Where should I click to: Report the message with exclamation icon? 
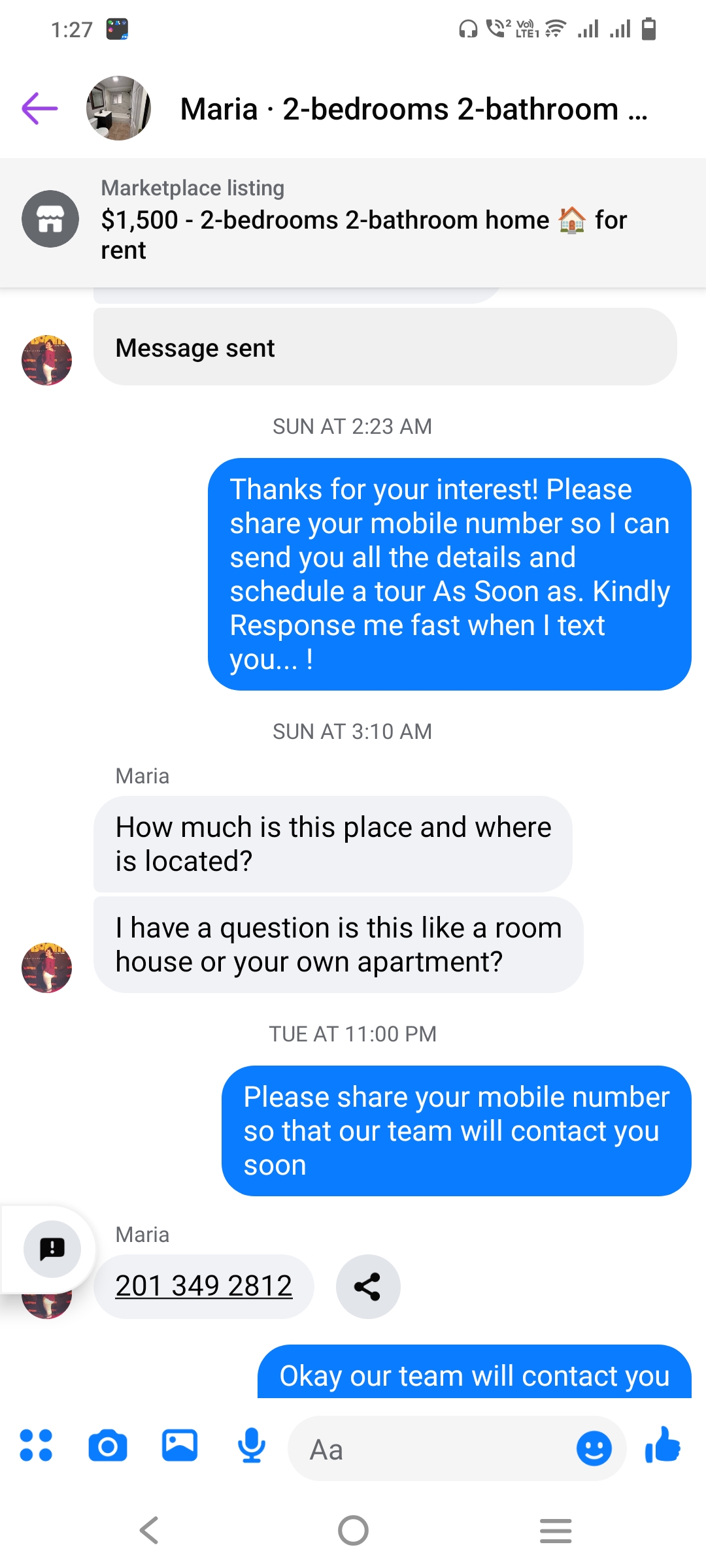[x=52, y=1249]
